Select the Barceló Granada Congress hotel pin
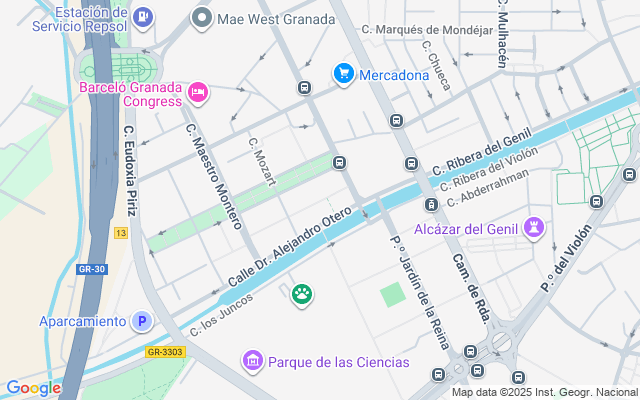This screenshot has height=400, width=640. [x=198, y=93]
